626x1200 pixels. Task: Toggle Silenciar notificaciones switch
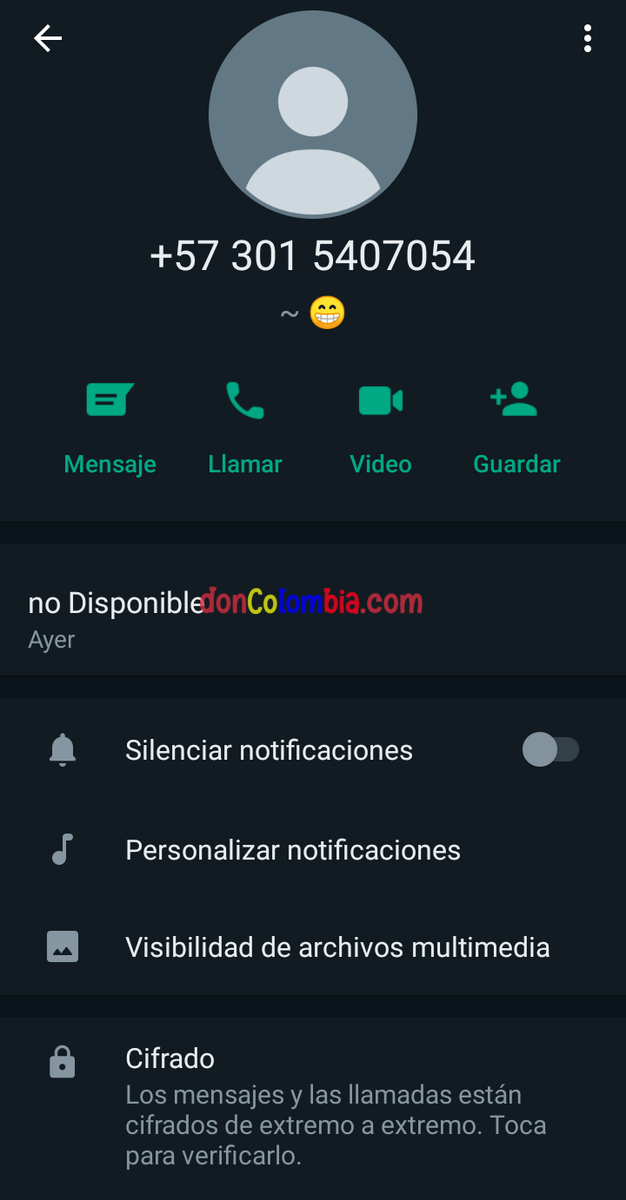(x=550, y=749)
